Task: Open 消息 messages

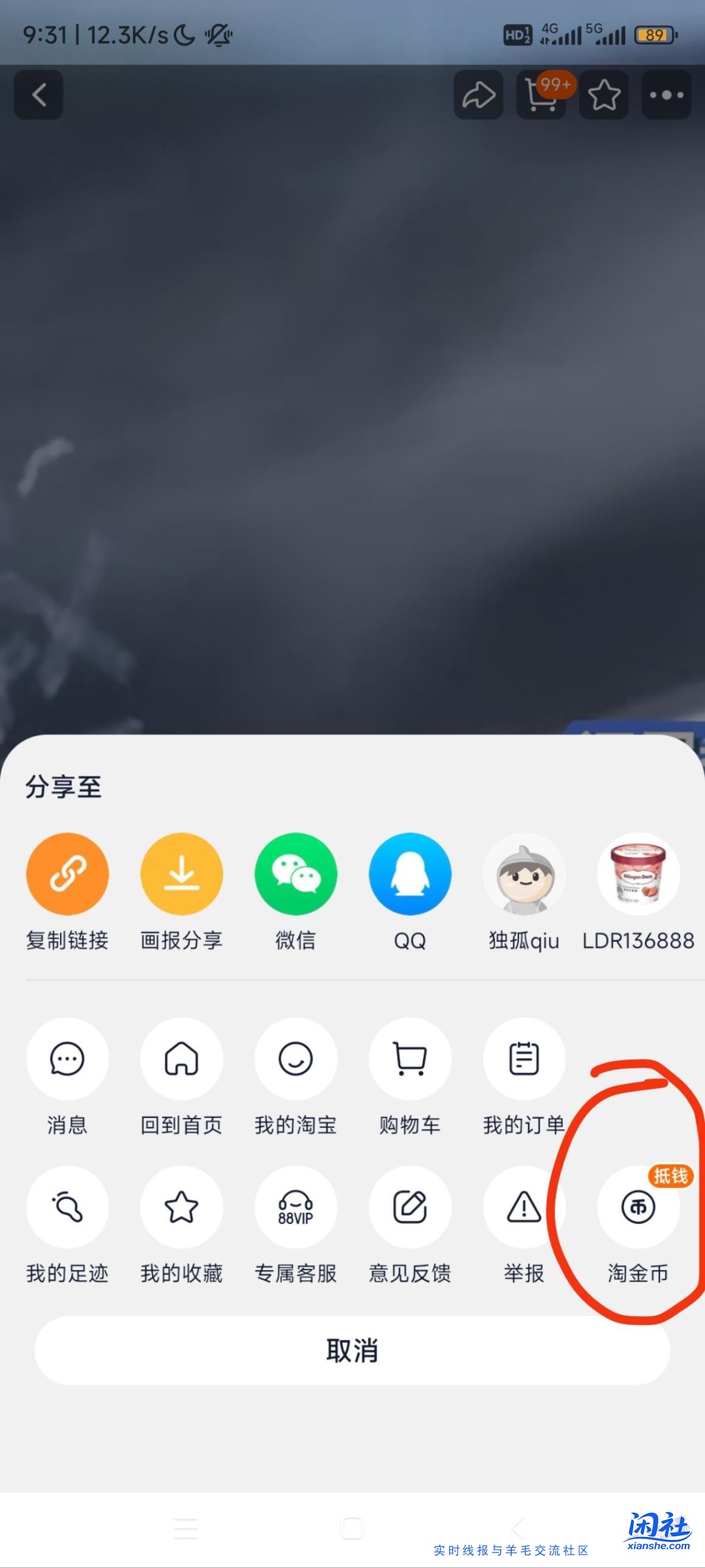Action: point(67,1059)
